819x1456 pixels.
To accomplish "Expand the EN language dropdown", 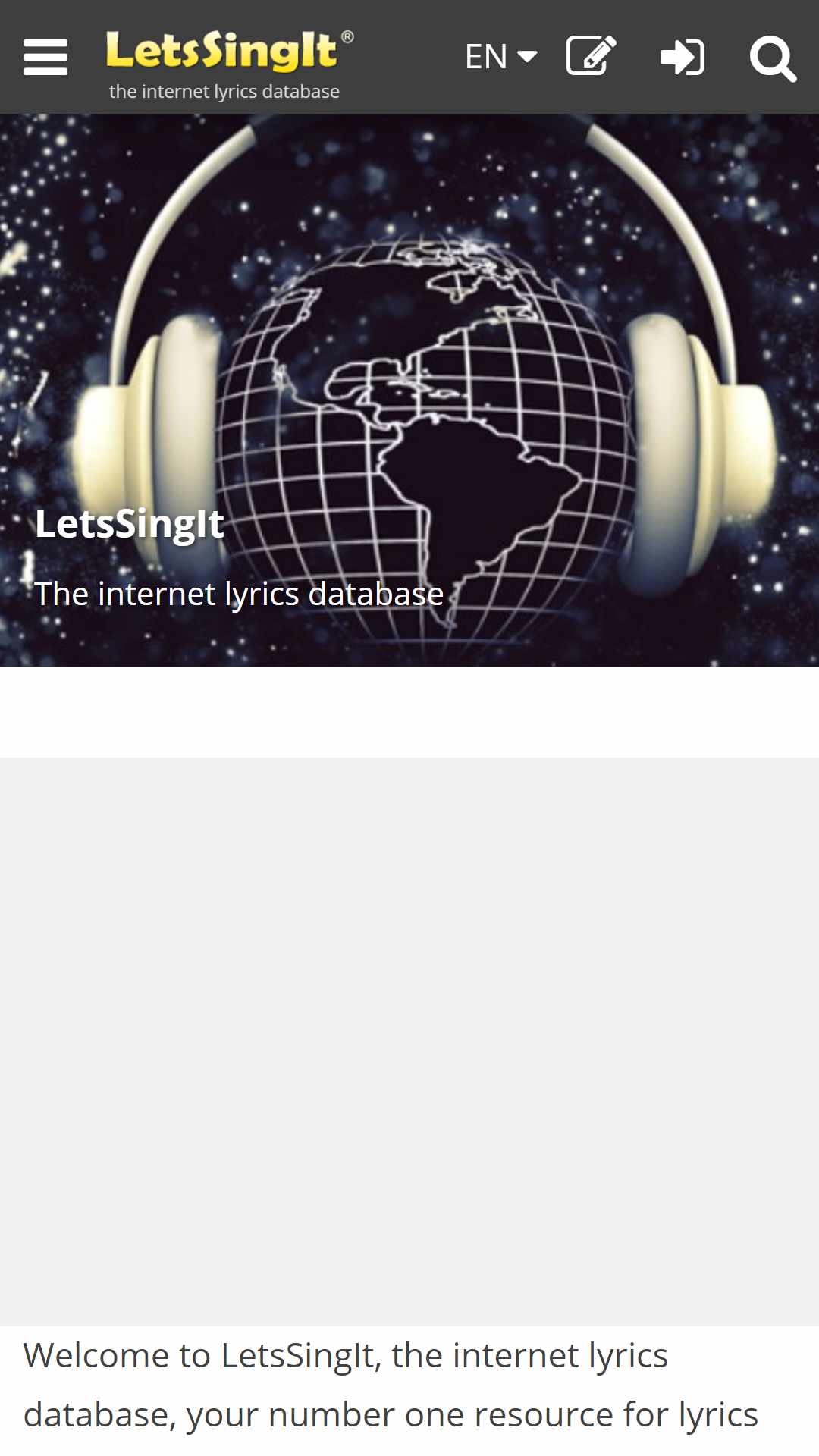I will click(501, 57).
